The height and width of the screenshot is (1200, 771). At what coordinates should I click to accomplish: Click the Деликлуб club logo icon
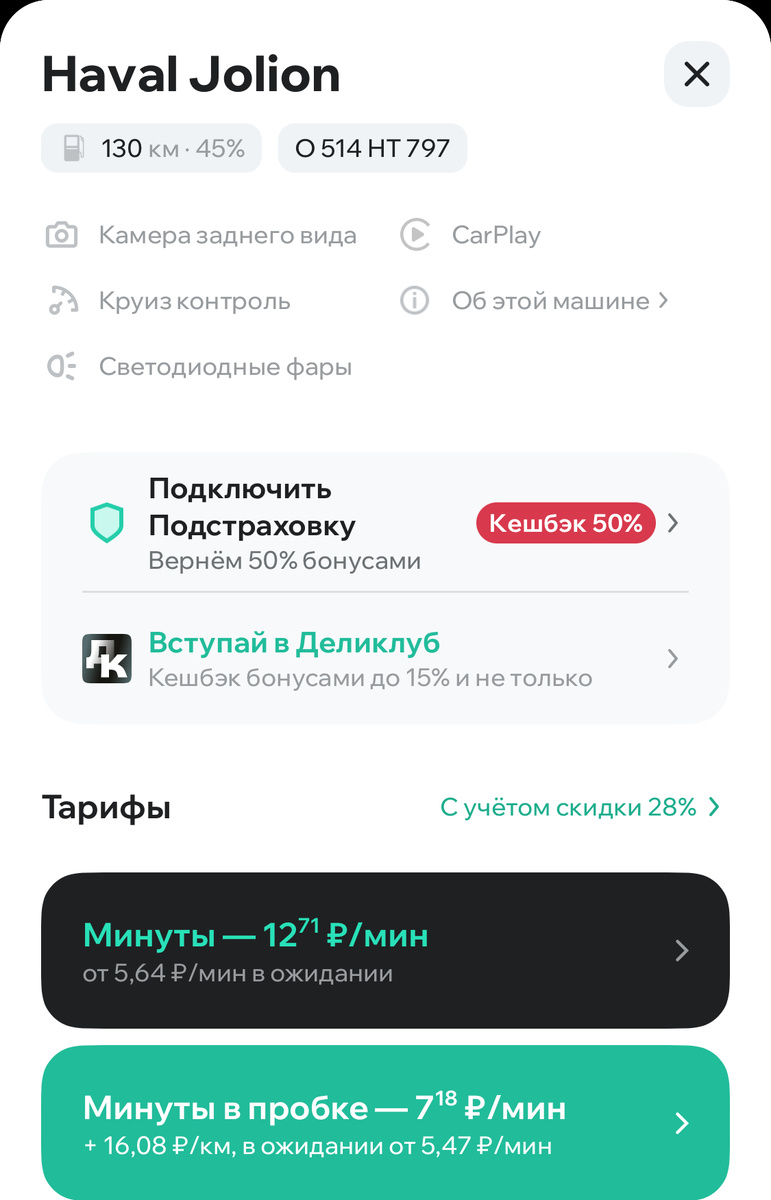point(107,658)
